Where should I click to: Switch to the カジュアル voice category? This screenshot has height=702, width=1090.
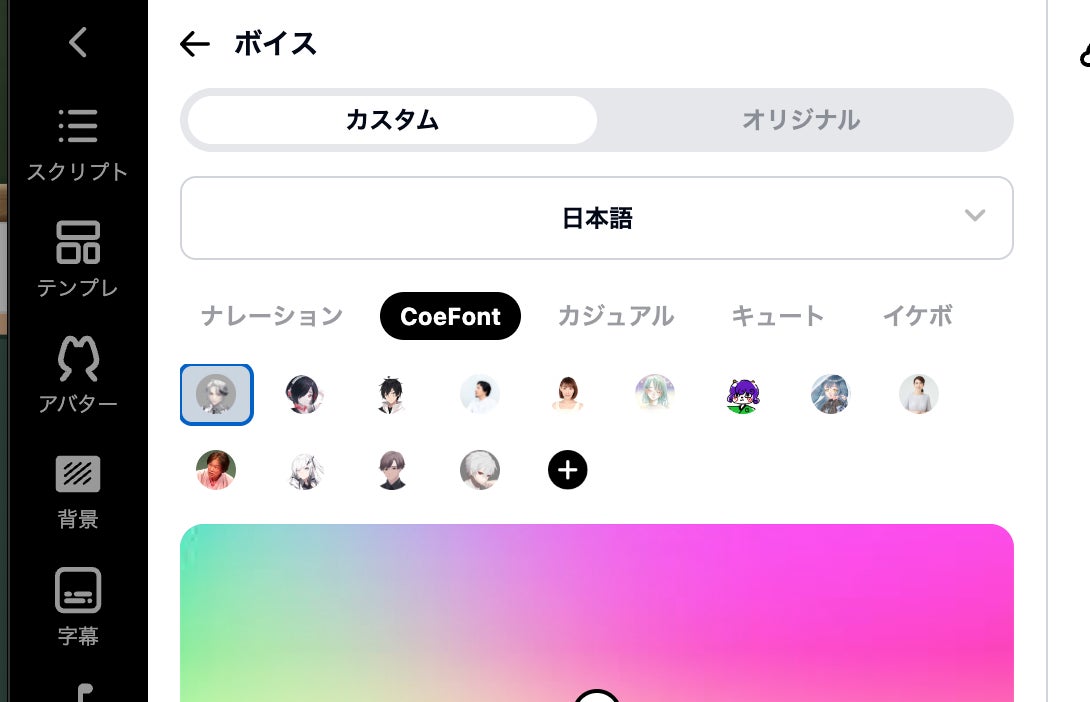616,316
